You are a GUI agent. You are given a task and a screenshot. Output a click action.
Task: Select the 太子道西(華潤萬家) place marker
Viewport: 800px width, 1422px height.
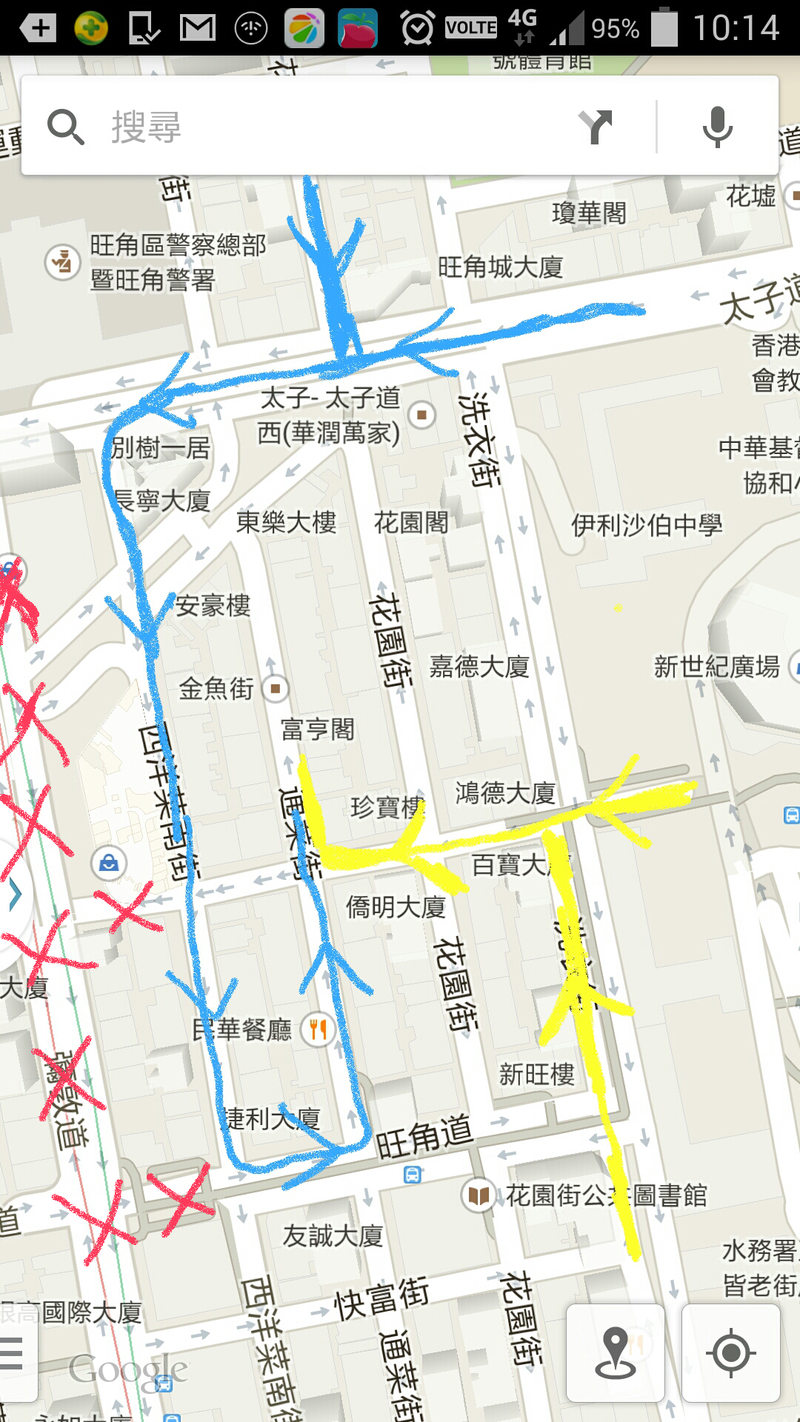pyautogui.click(x=424, y=413)
